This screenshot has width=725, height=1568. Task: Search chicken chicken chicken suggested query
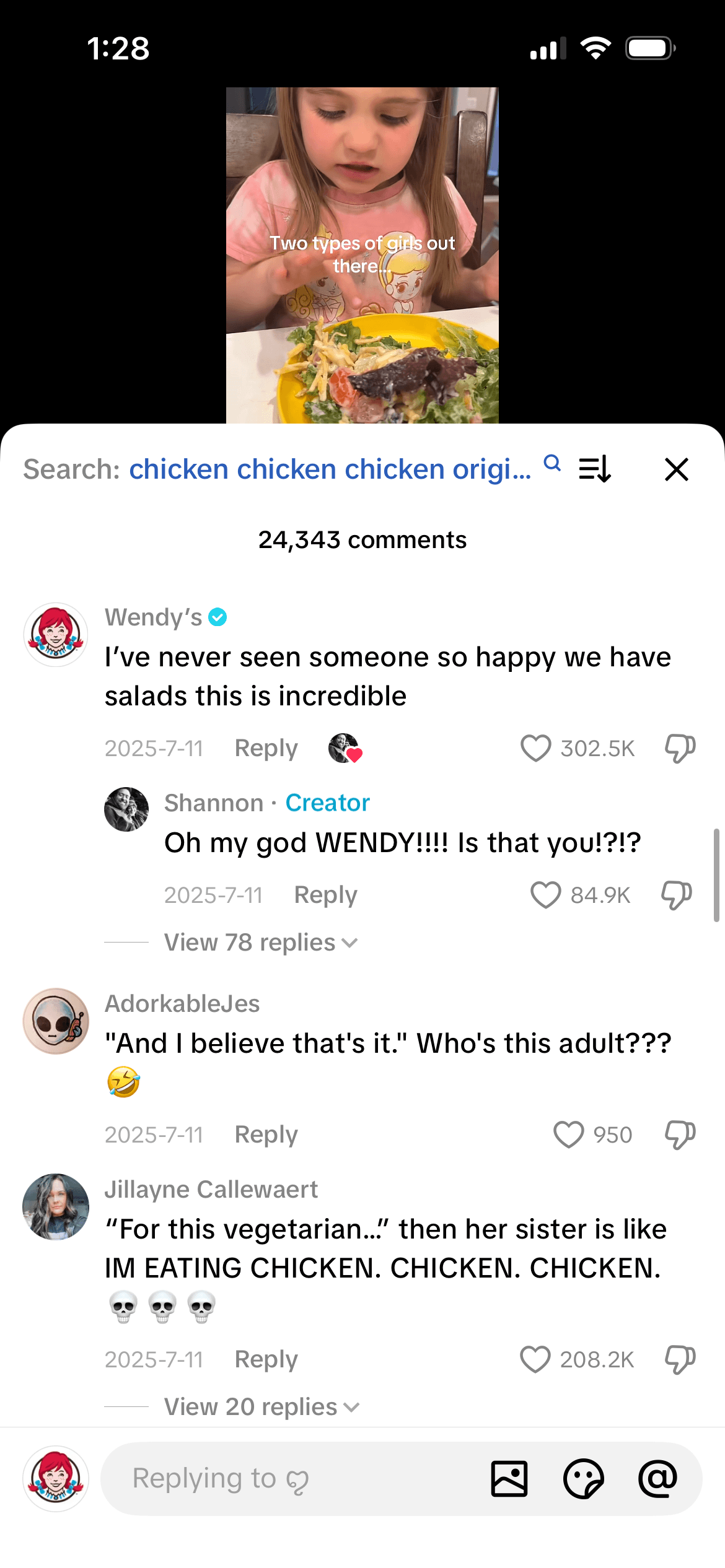(x=330, y=469)
